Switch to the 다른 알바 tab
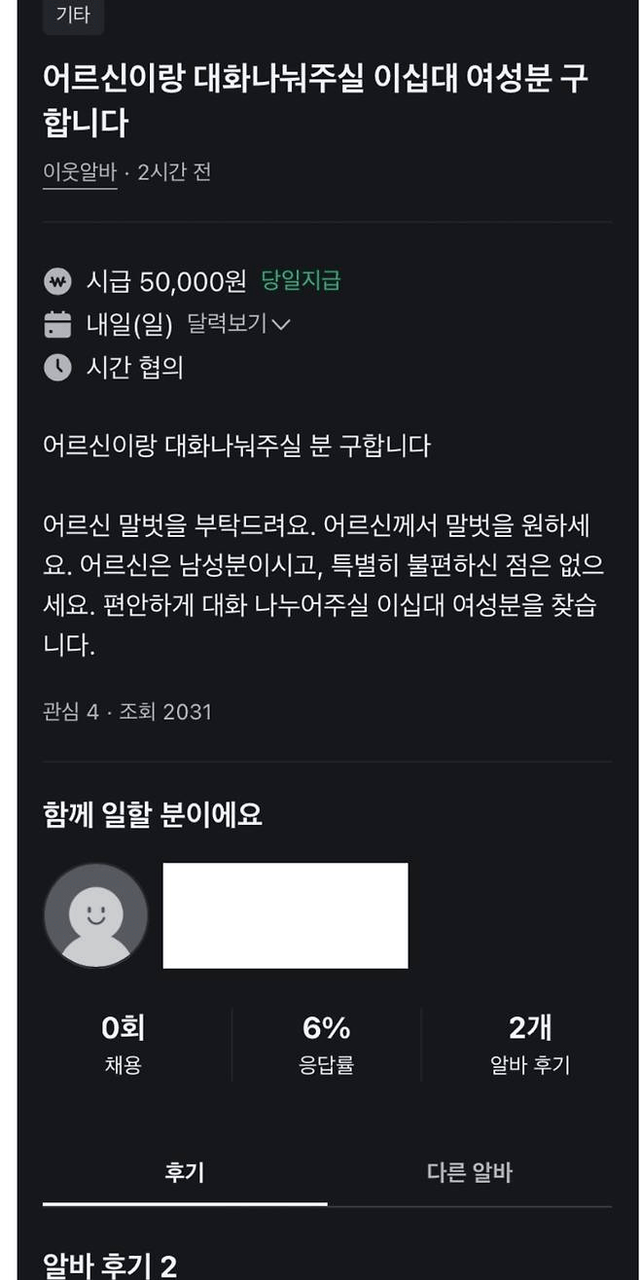The image size is (640, 1280). (x=469, y=1172)
